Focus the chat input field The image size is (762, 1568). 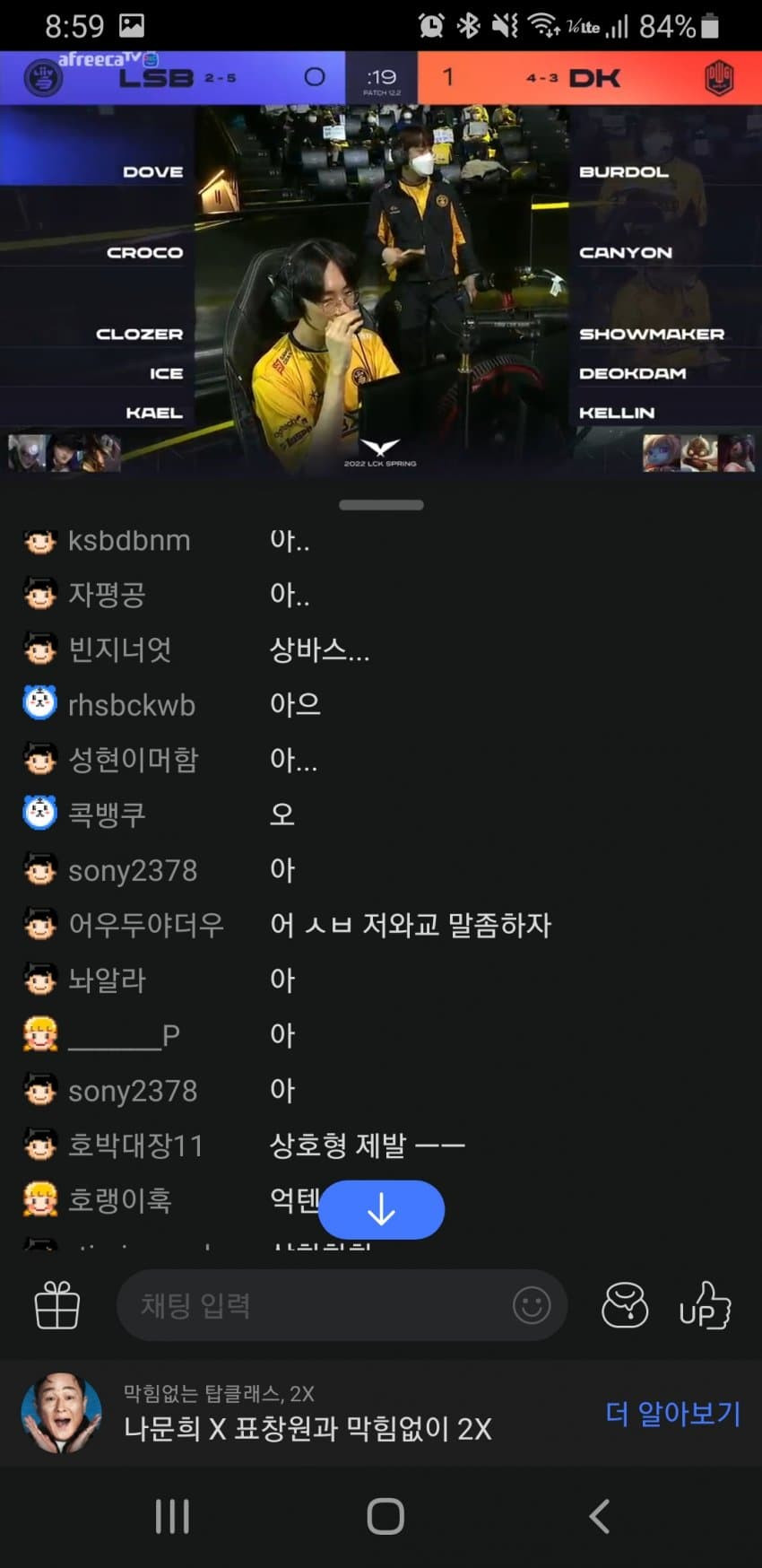(x=314, y=1305)
